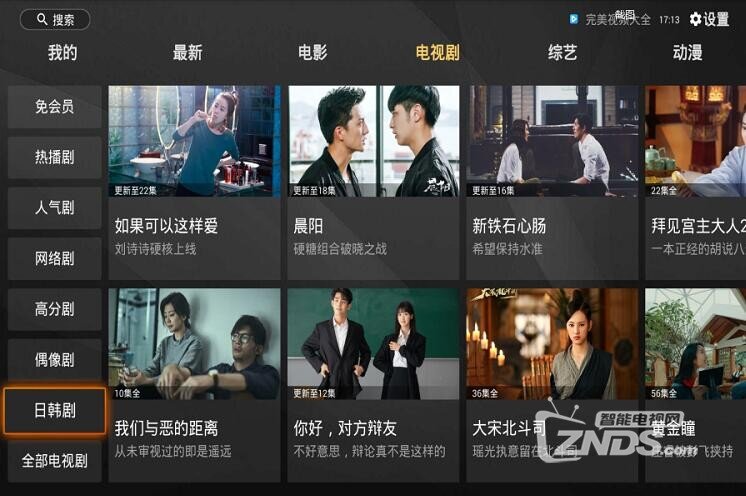The image size is (746, 496).
Task: Select the 高分剧 category
Action: (x=54, y=309)
